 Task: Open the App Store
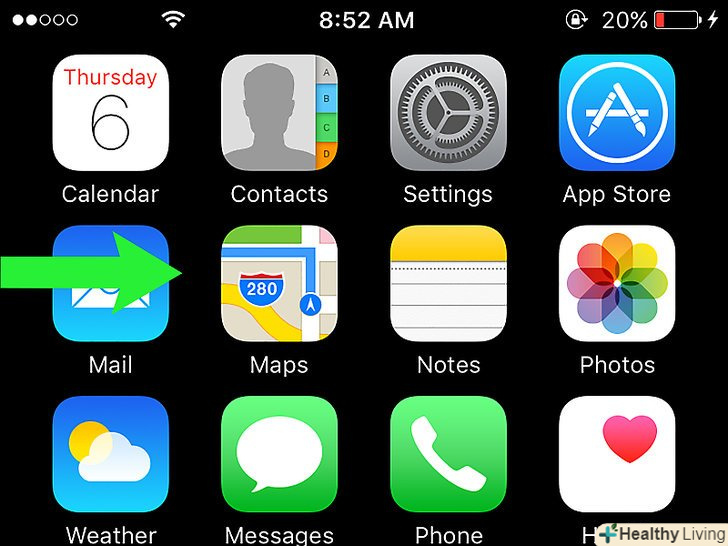[617, 112]
